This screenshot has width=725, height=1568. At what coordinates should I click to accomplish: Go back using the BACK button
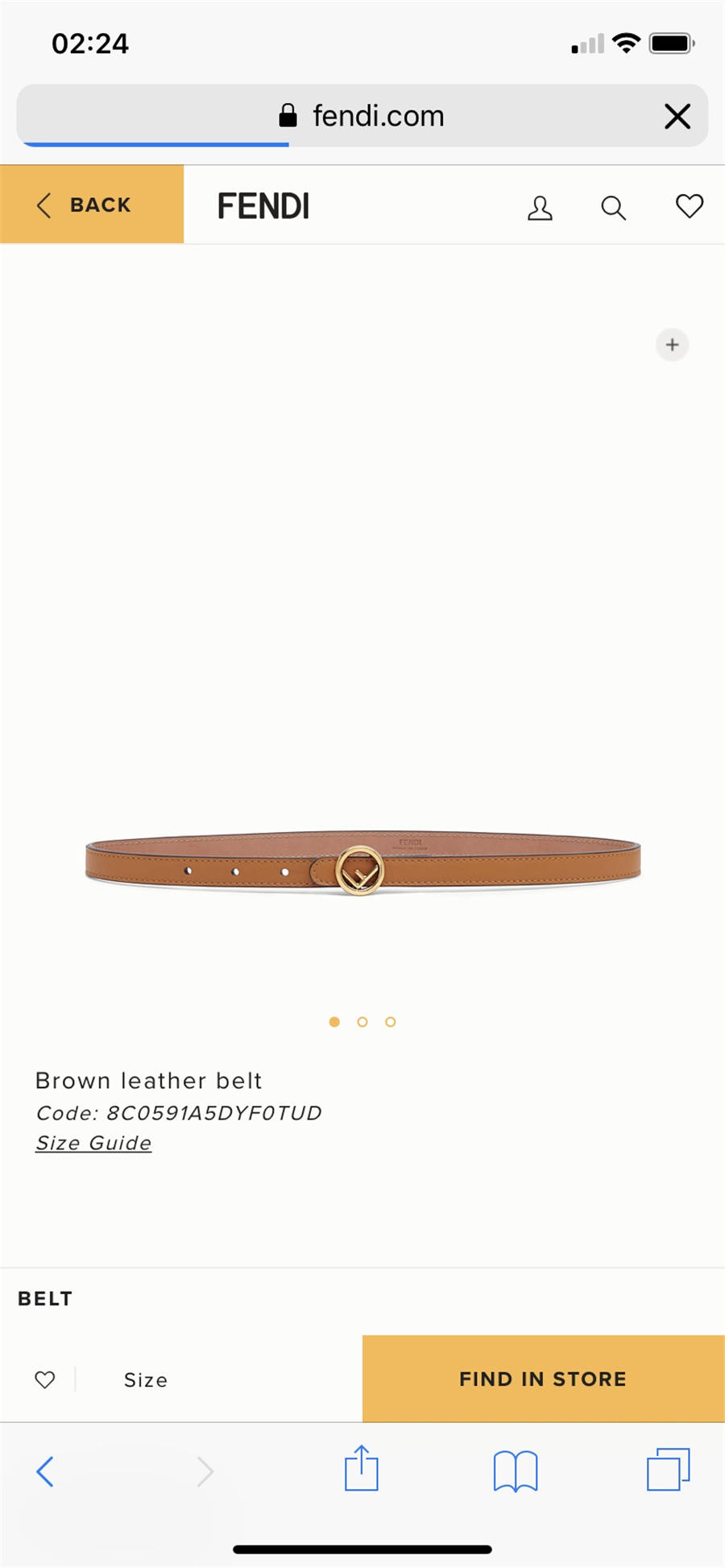pyautogui.click(x=91, y=205)
